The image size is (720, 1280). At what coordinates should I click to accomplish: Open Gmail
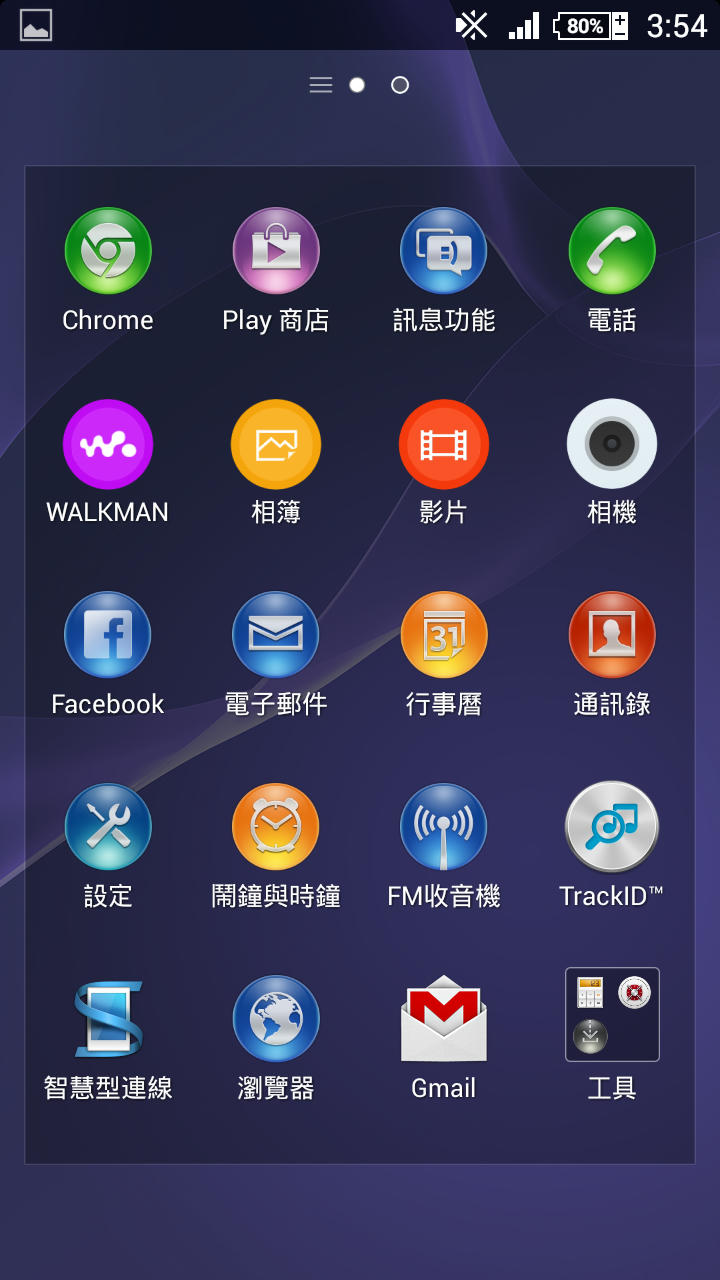coord(444,1019)
